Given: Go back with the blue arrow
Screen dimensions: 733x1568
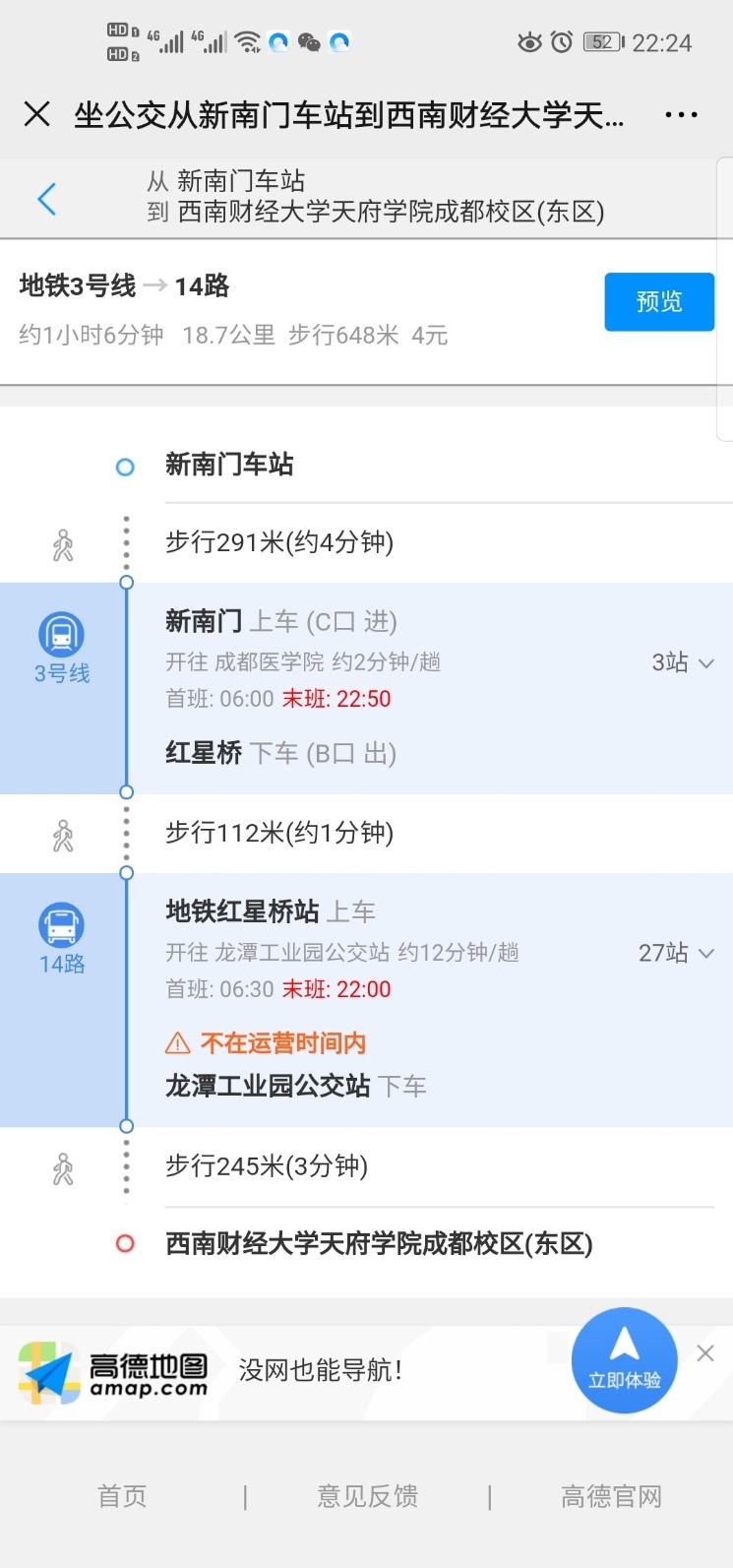Looking at the screenshot, I should pyautogui.click(x=46, y=199).
